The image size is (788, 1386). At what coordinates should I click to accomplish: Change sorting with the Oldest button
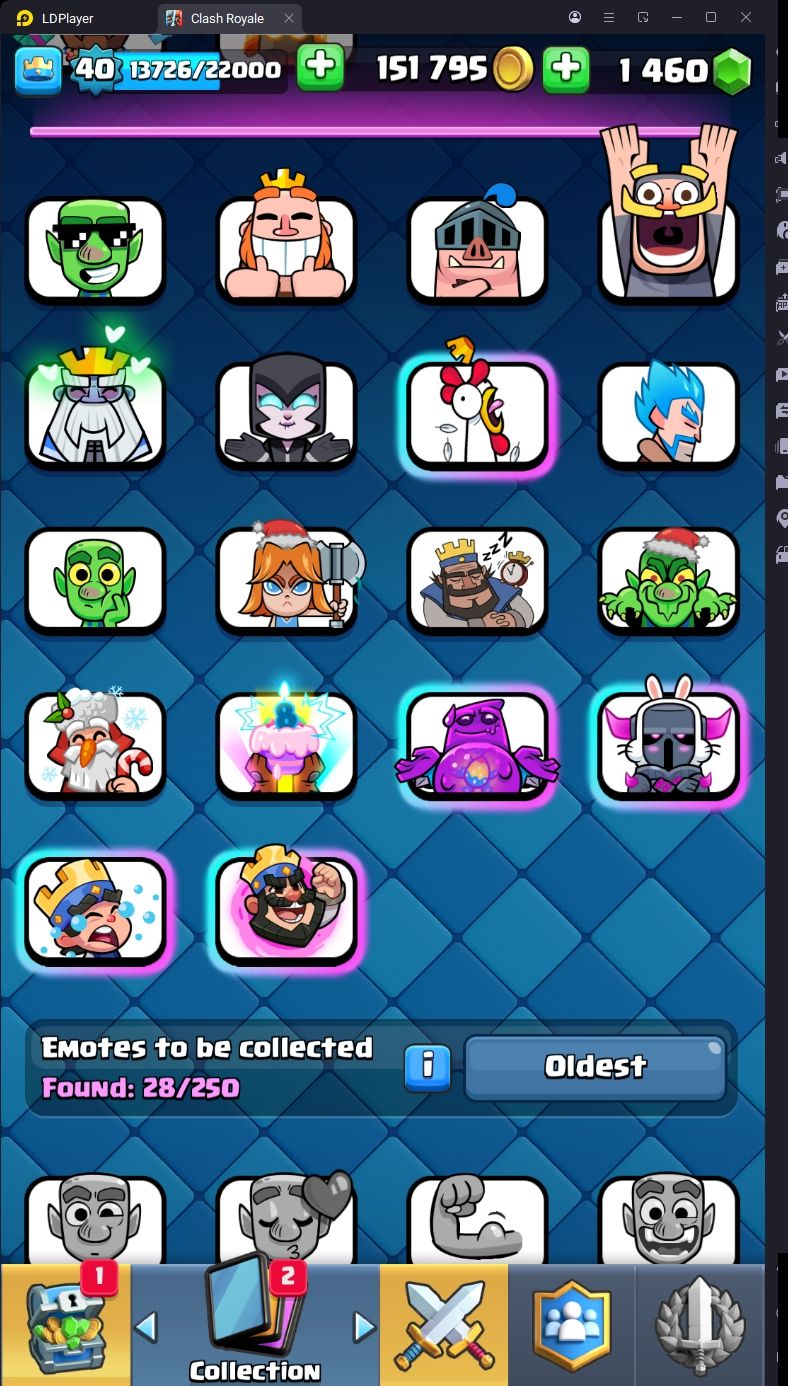[x=595, y=1067]
